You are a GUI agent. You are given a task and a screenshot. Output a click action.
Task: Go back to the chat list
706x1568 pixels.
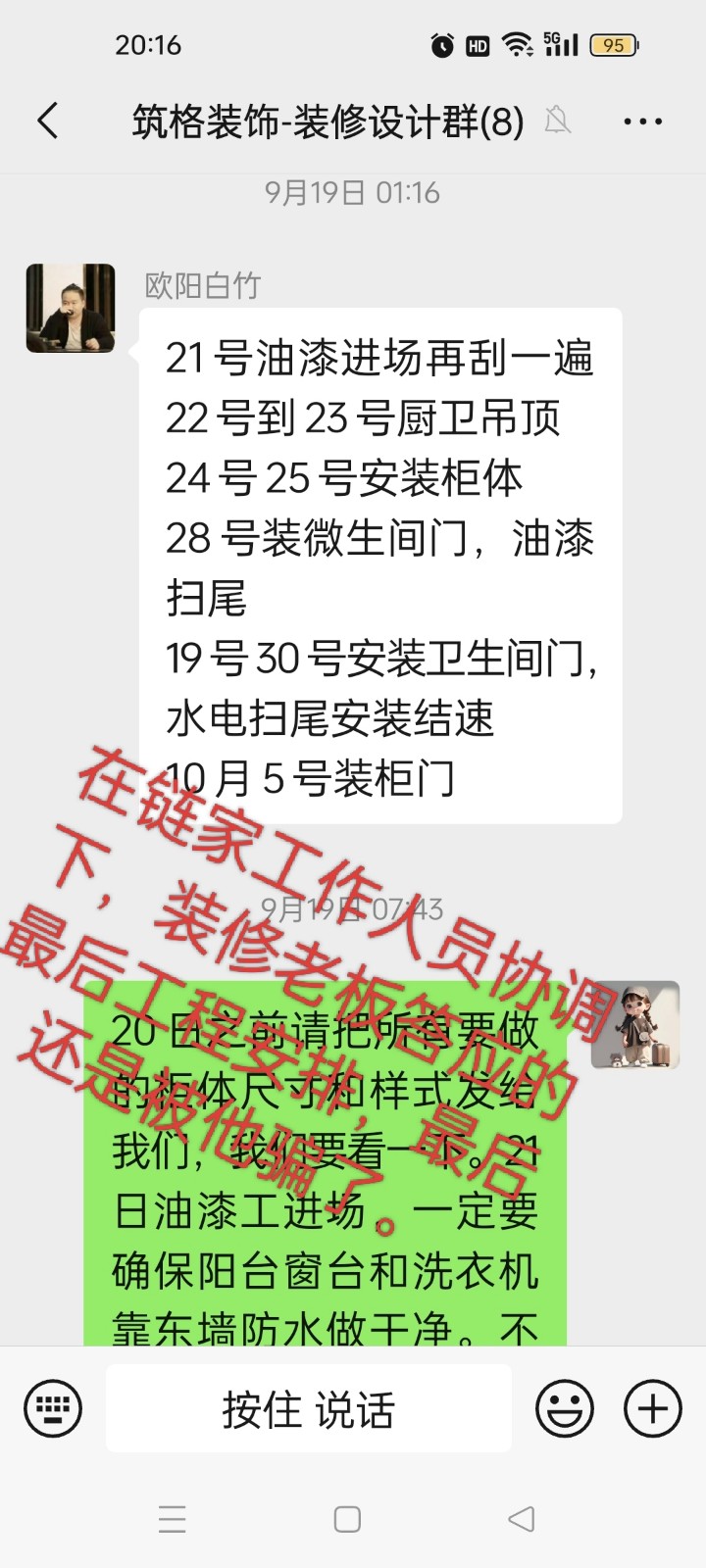tap(47, 122)
